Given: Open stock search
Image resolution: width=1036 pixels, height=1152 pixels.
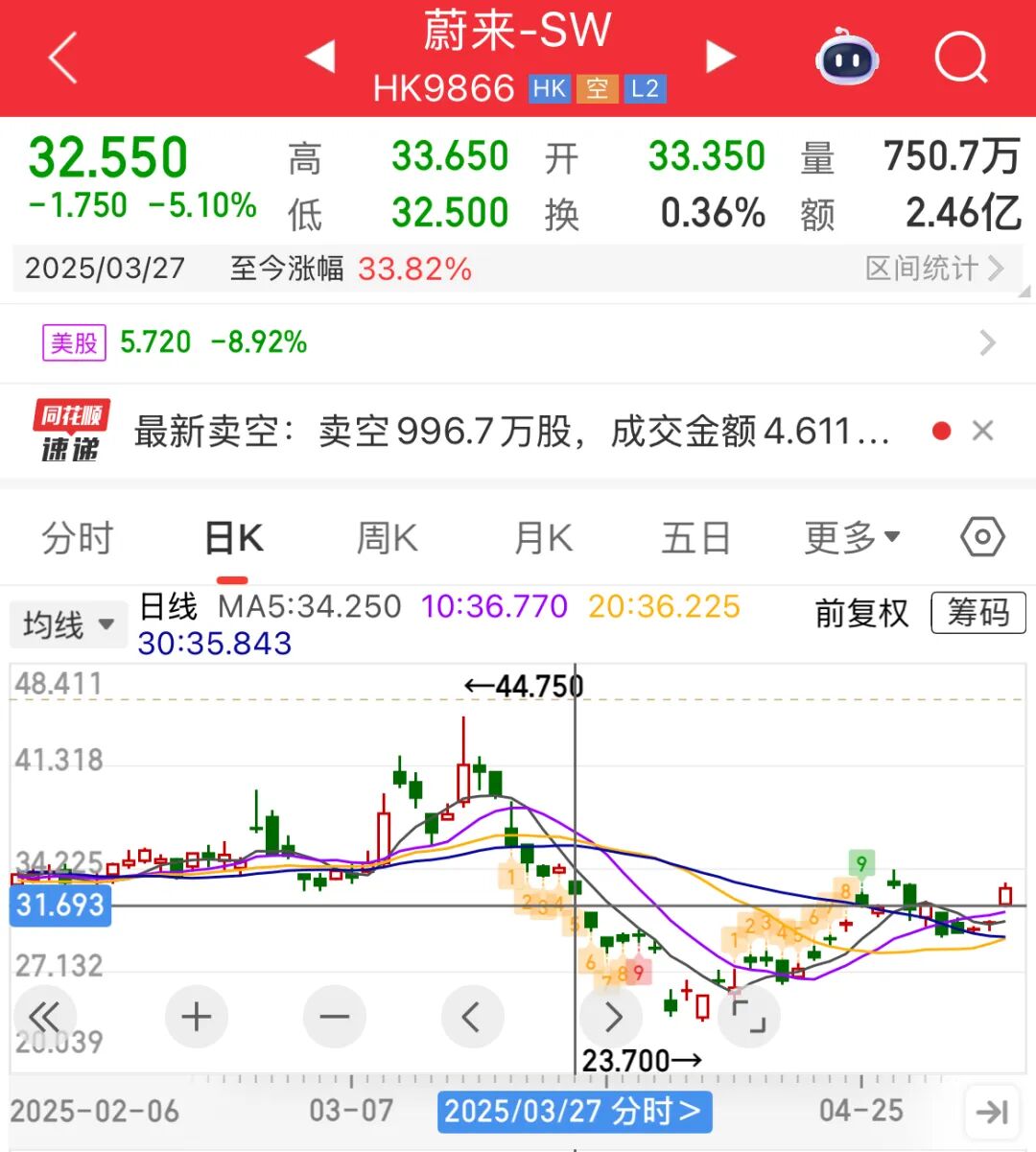Looking at the screenshot, I should click(960, 59).
